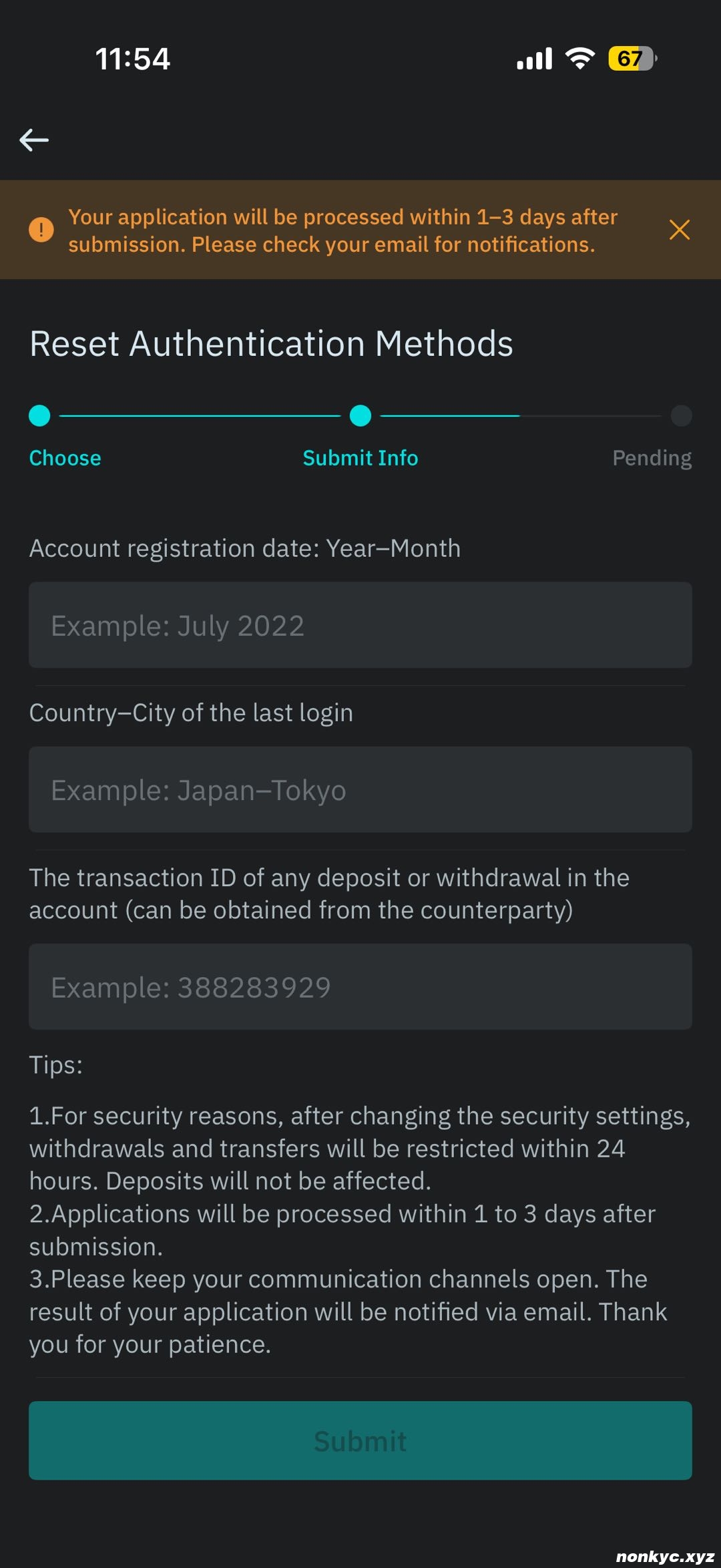This screenshot has width=721, height=1568.
Task: Enter the account registration date field
Action: coord(360,625)
